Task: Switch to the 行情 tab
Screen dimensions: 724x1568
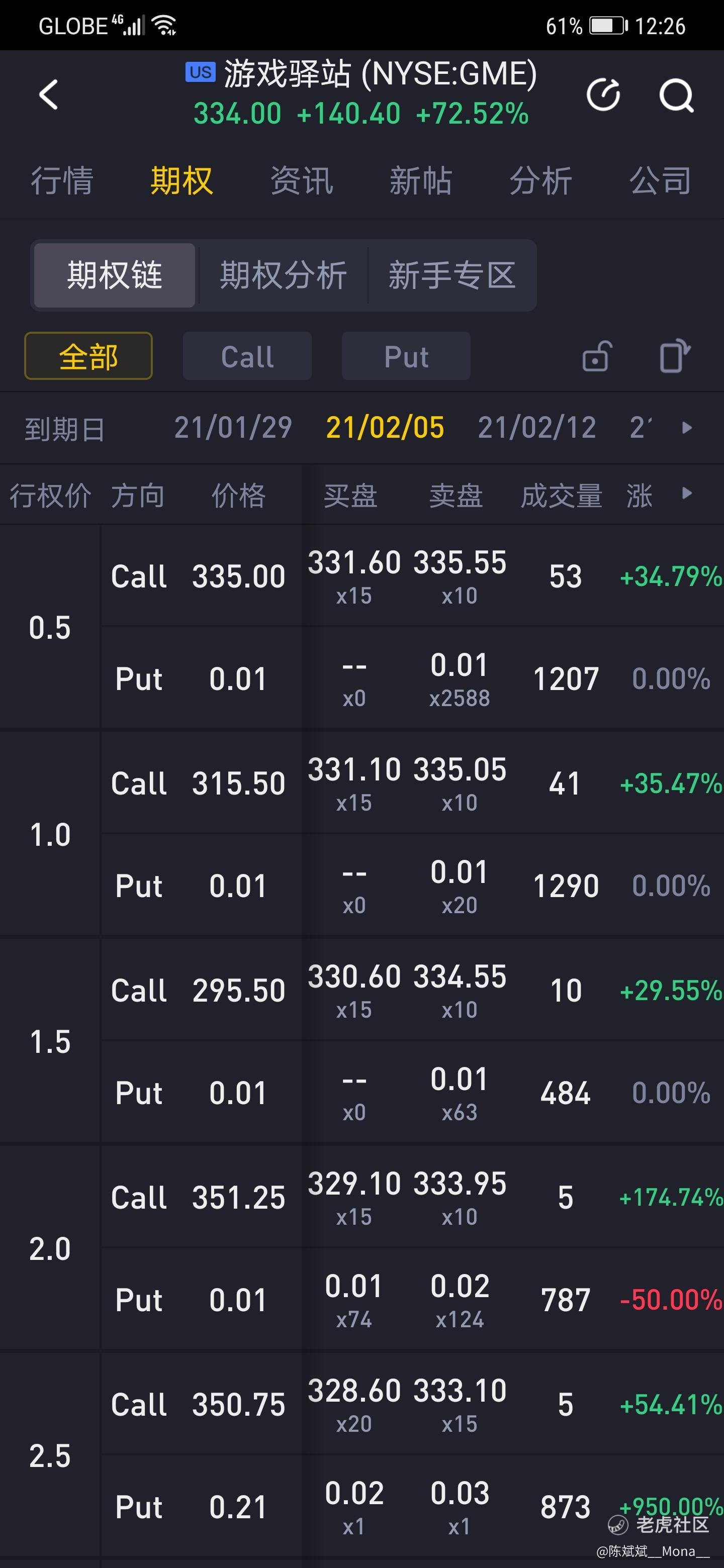Action: pos(61,181)
